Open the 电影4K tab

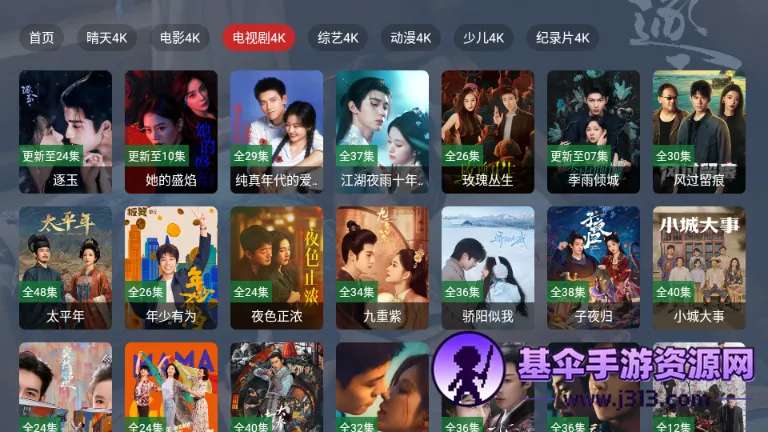[x=179, y=38]
